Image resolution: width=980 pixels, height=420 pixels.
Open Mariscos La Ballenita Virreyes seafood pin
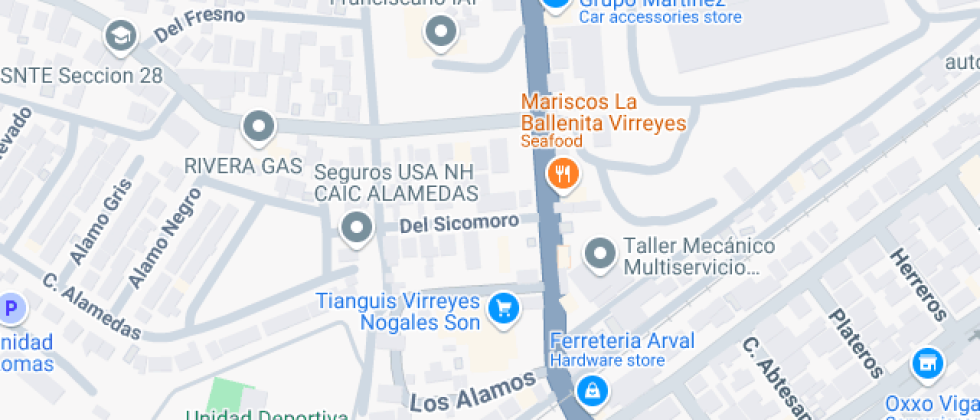coord(564,175)
